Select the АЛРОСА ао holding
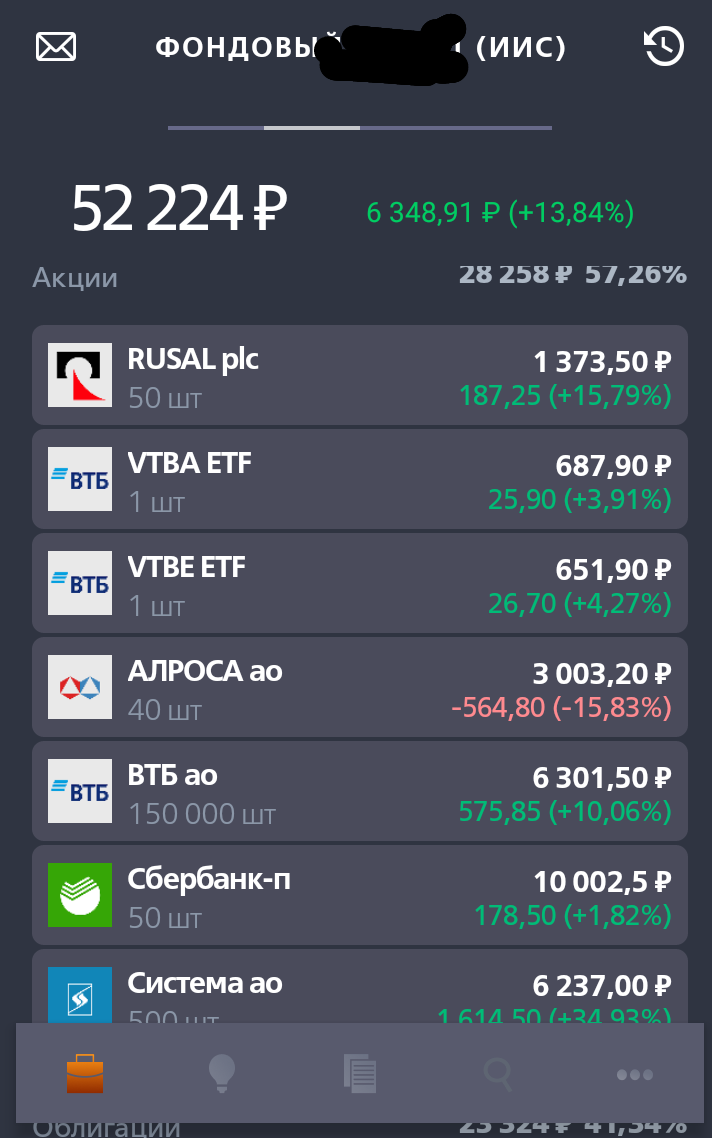This screenshot has width=712, height=1138. 359,687
